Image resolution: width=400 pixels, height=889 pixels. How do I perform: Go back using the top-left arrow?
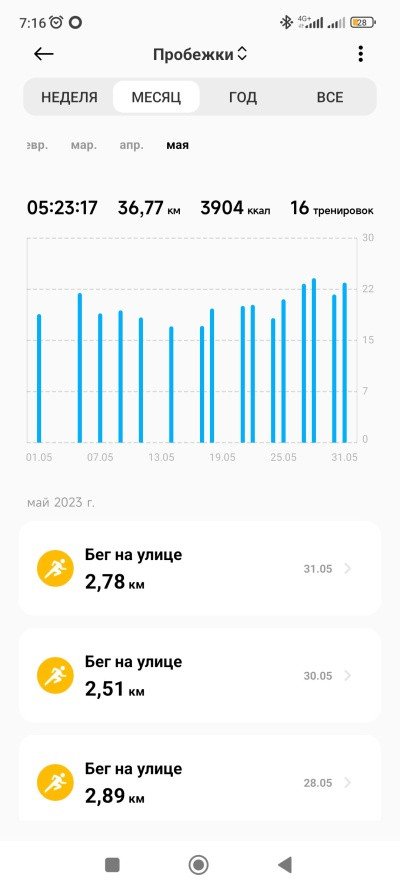click(x=44, y=54)
